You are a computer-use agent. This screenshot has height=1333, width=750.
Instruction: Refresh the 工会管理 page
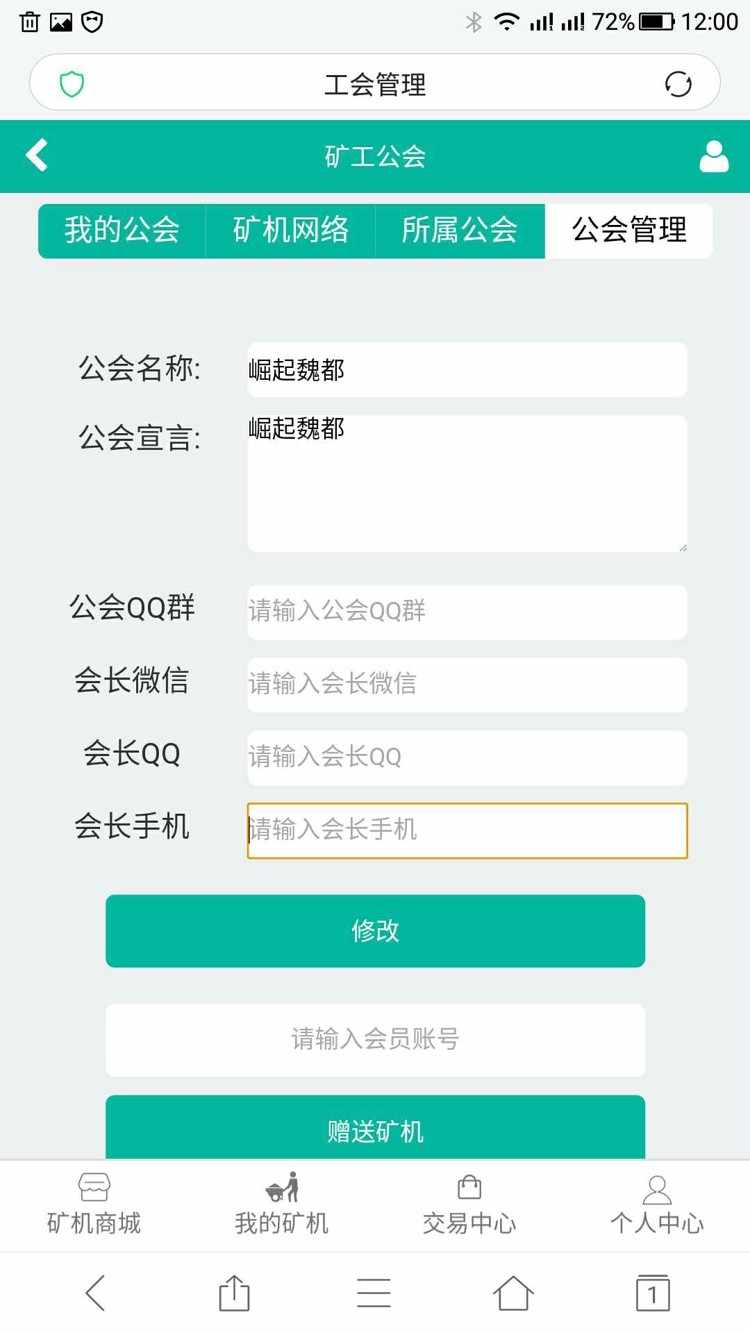coord(679,85)
